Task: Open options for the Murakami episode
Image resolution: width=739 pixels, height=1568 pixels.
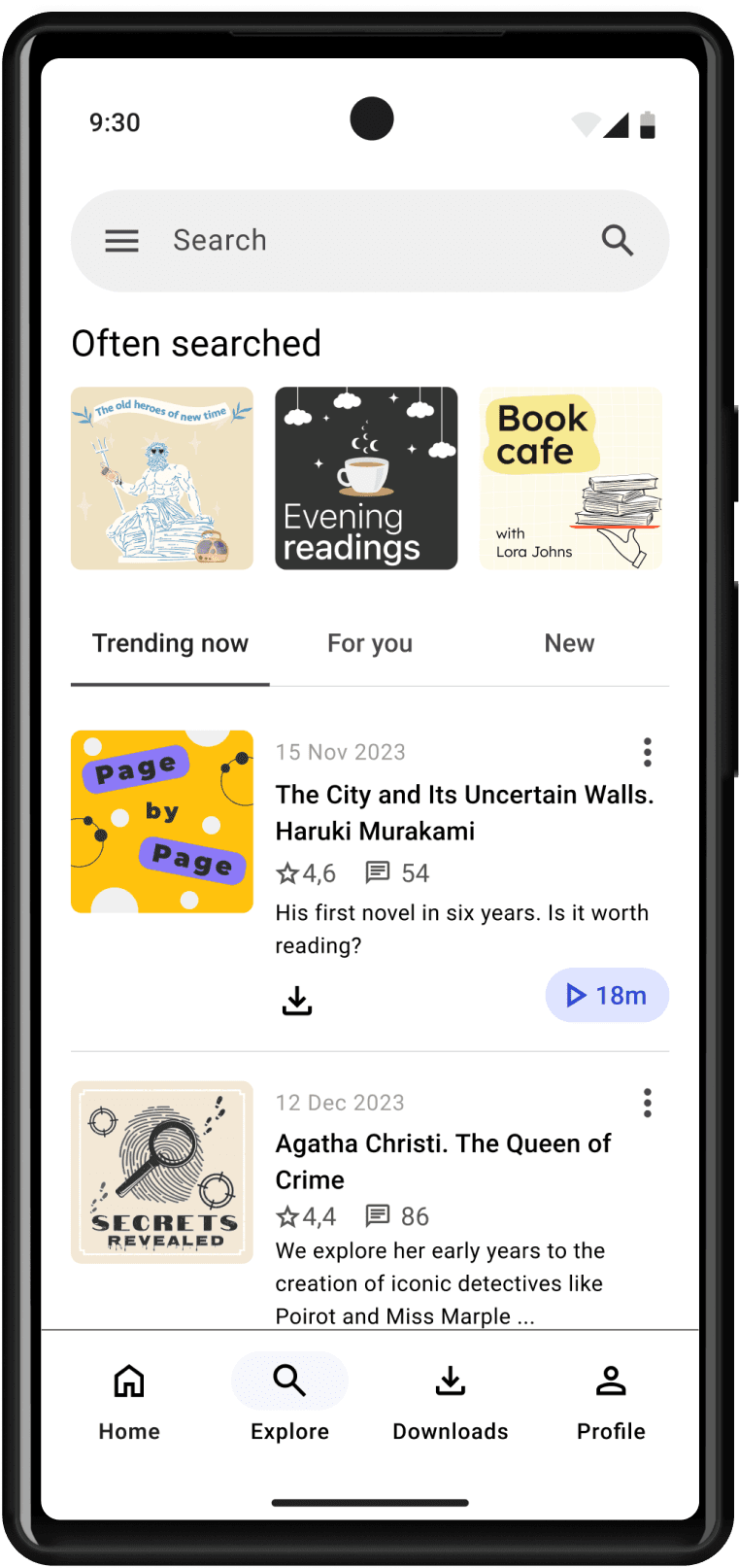Action: [x=647, y=752]
